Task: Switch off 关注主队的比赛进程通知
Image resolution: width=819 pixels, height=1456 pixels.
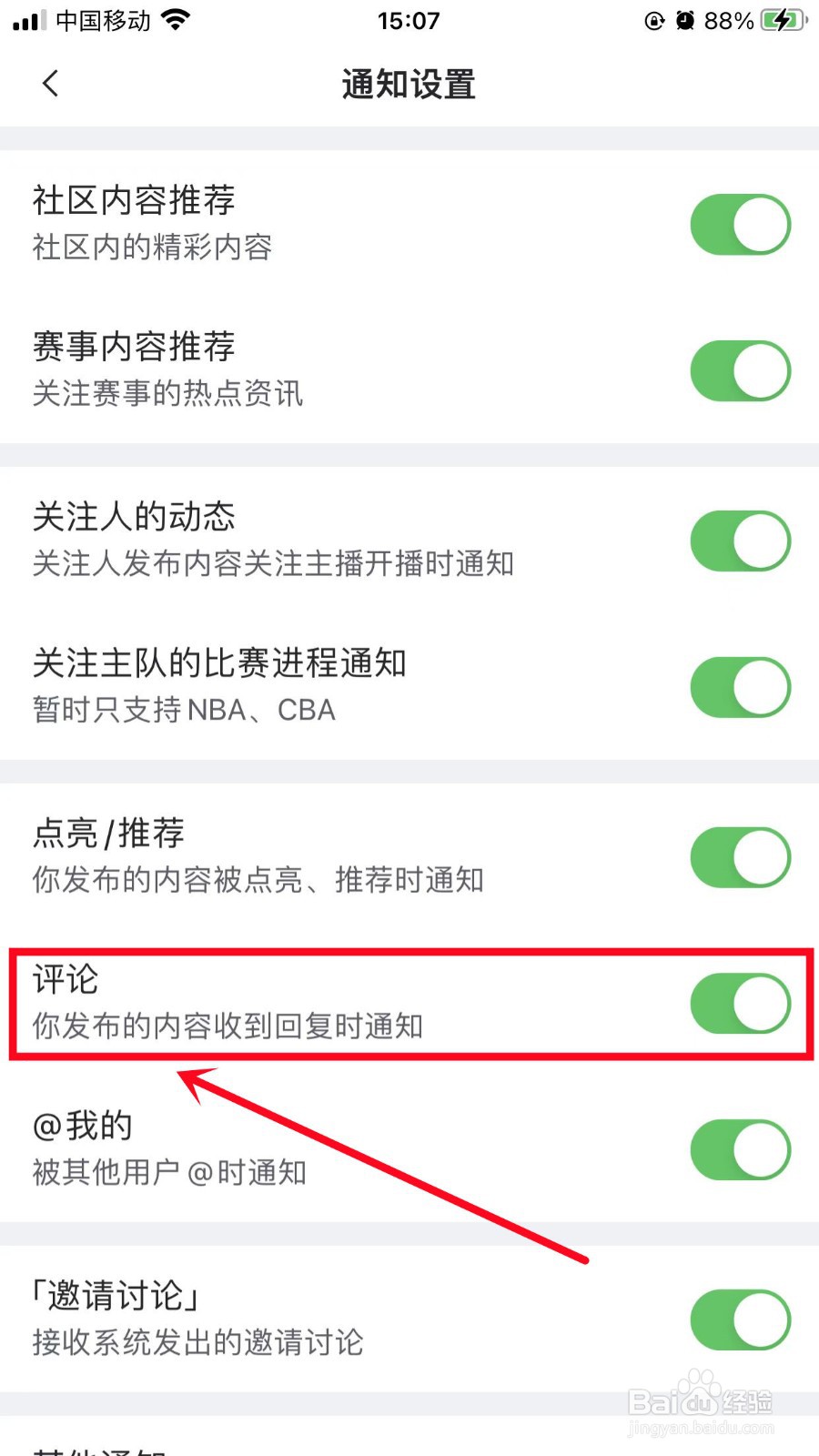Action: click(x=740, y=687)
